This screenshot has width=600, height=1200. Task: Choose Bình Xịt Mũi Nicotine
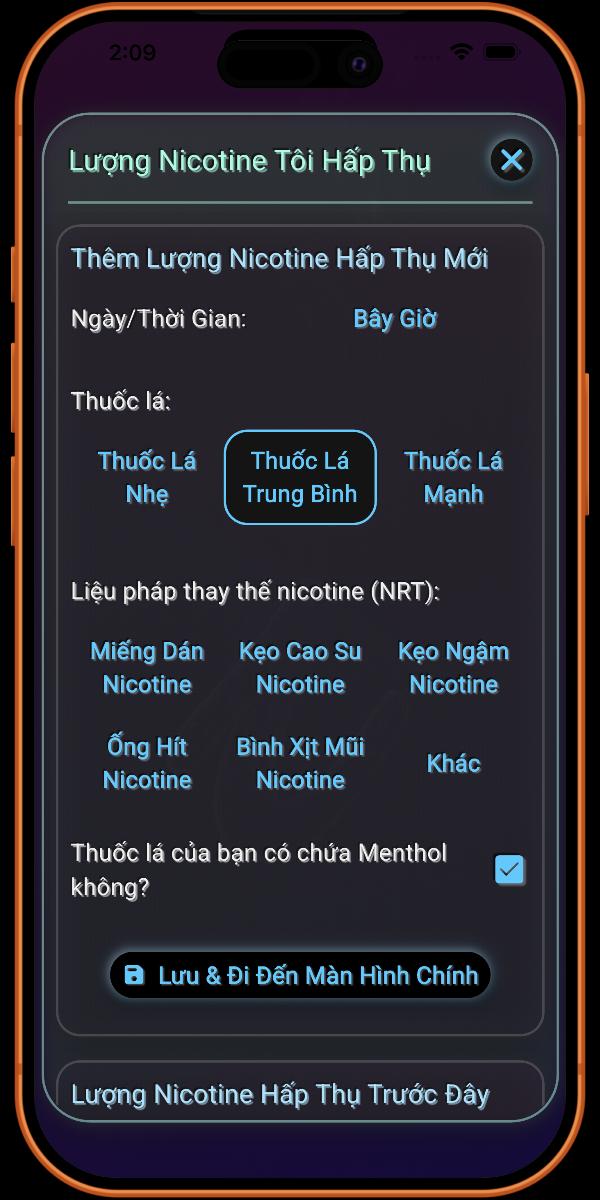coord(300,763)
